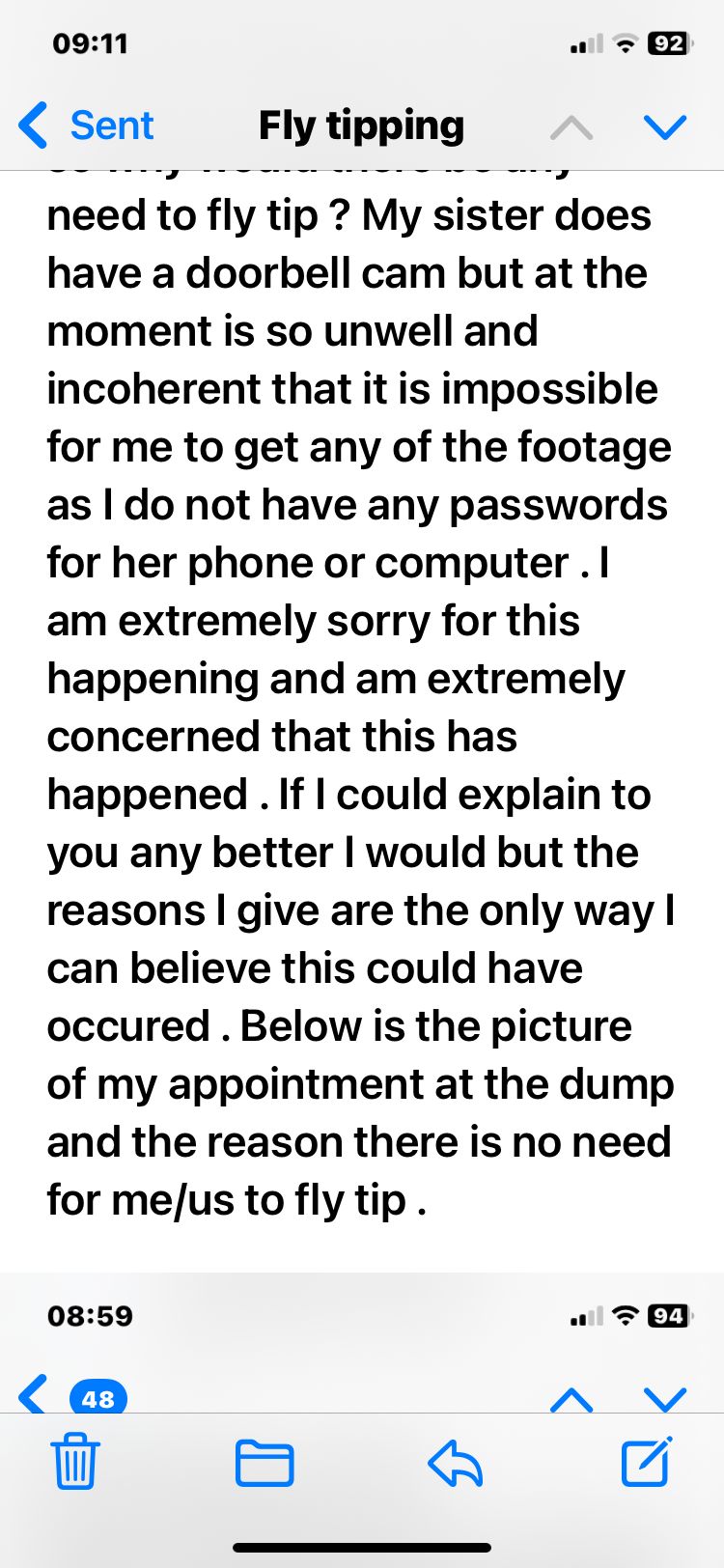Delete this email with the trash icon
This screenshot has height=1568, width=724.
click(x=74, y=1462)
